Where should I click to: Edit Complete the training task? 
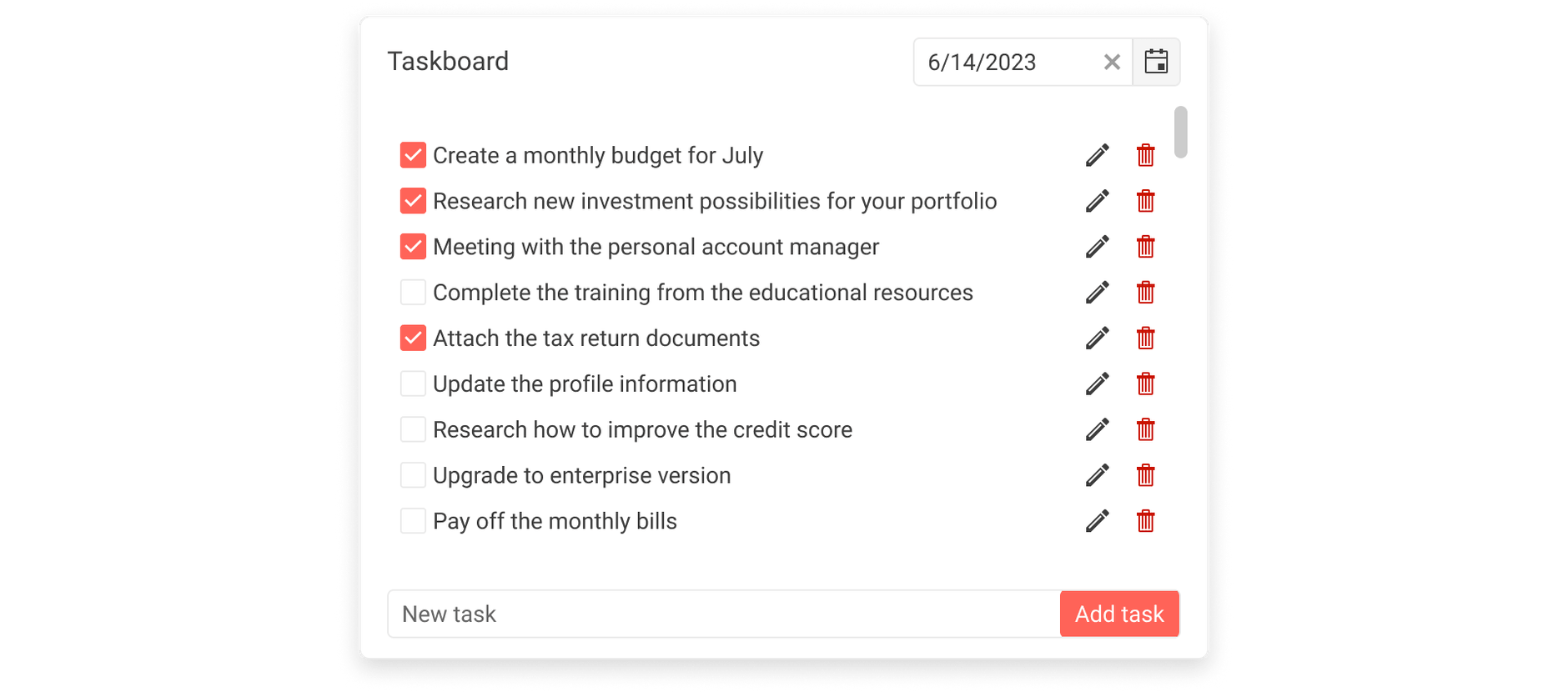click(1098, 293)
